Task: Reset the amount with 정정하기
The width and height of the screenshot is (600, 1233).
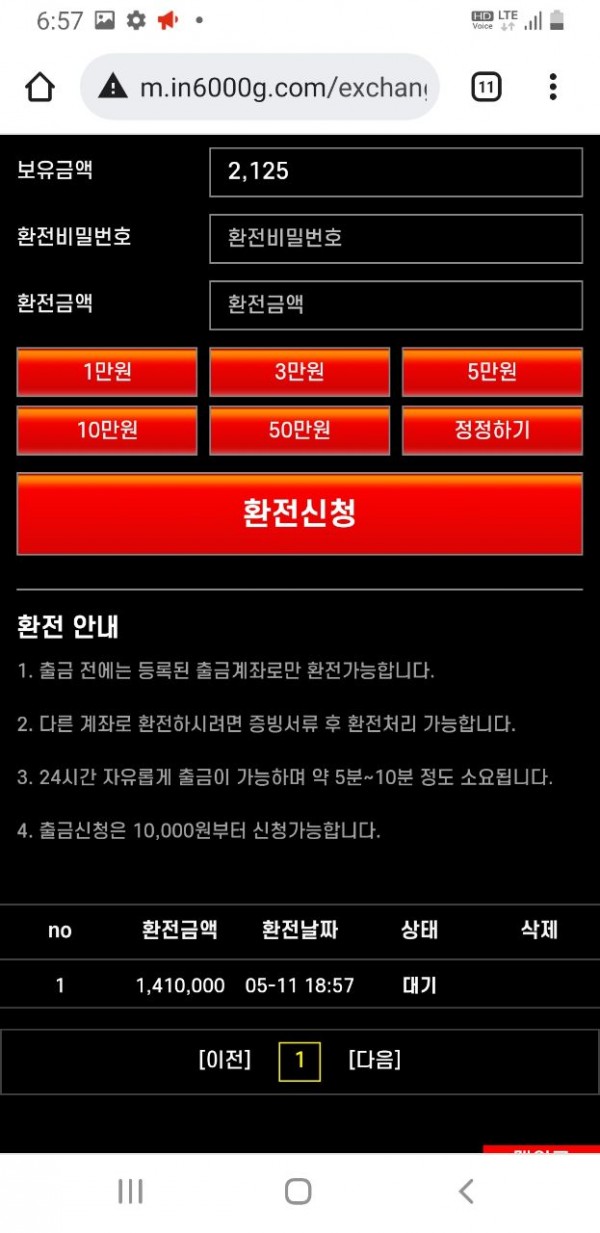Action: (492, 430)
